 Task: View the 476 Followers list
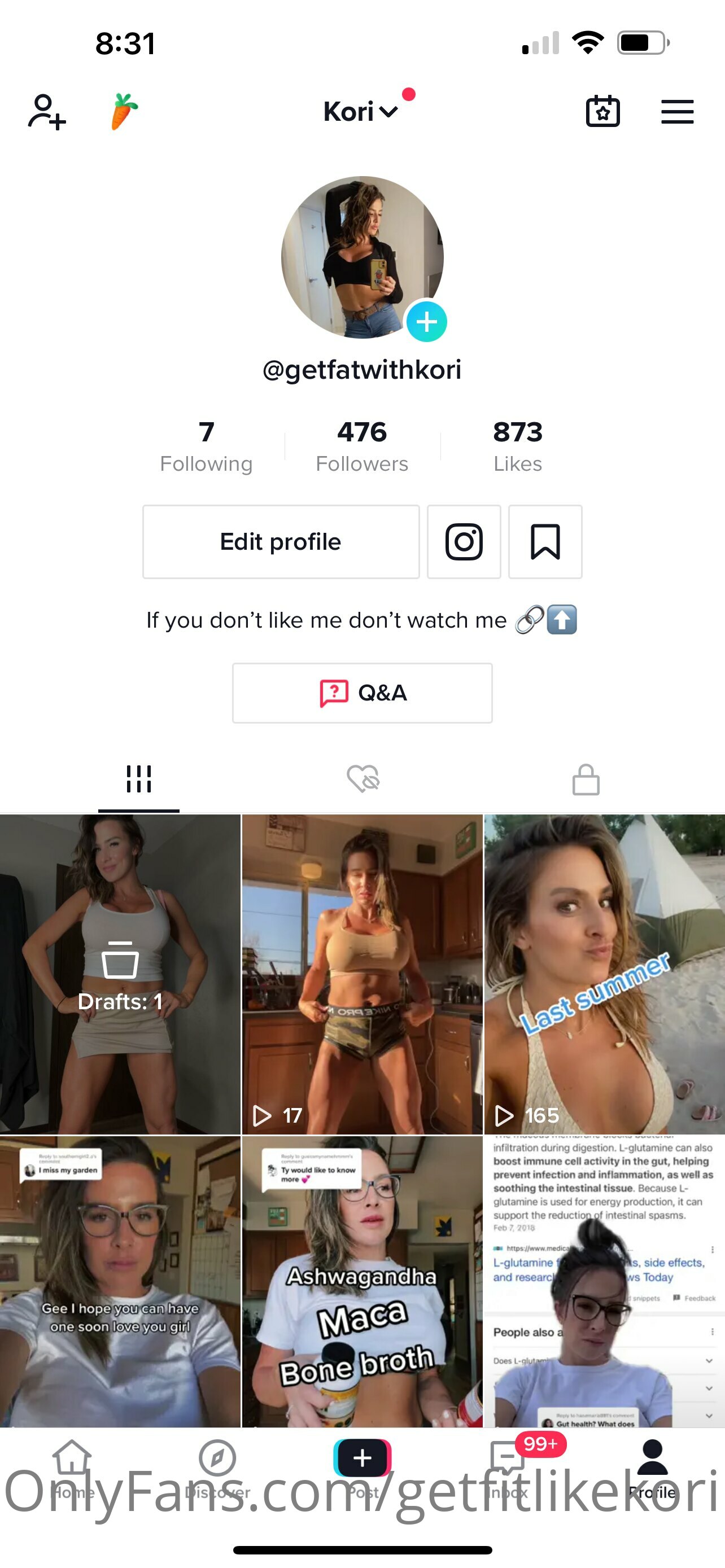tap(362, 447)
